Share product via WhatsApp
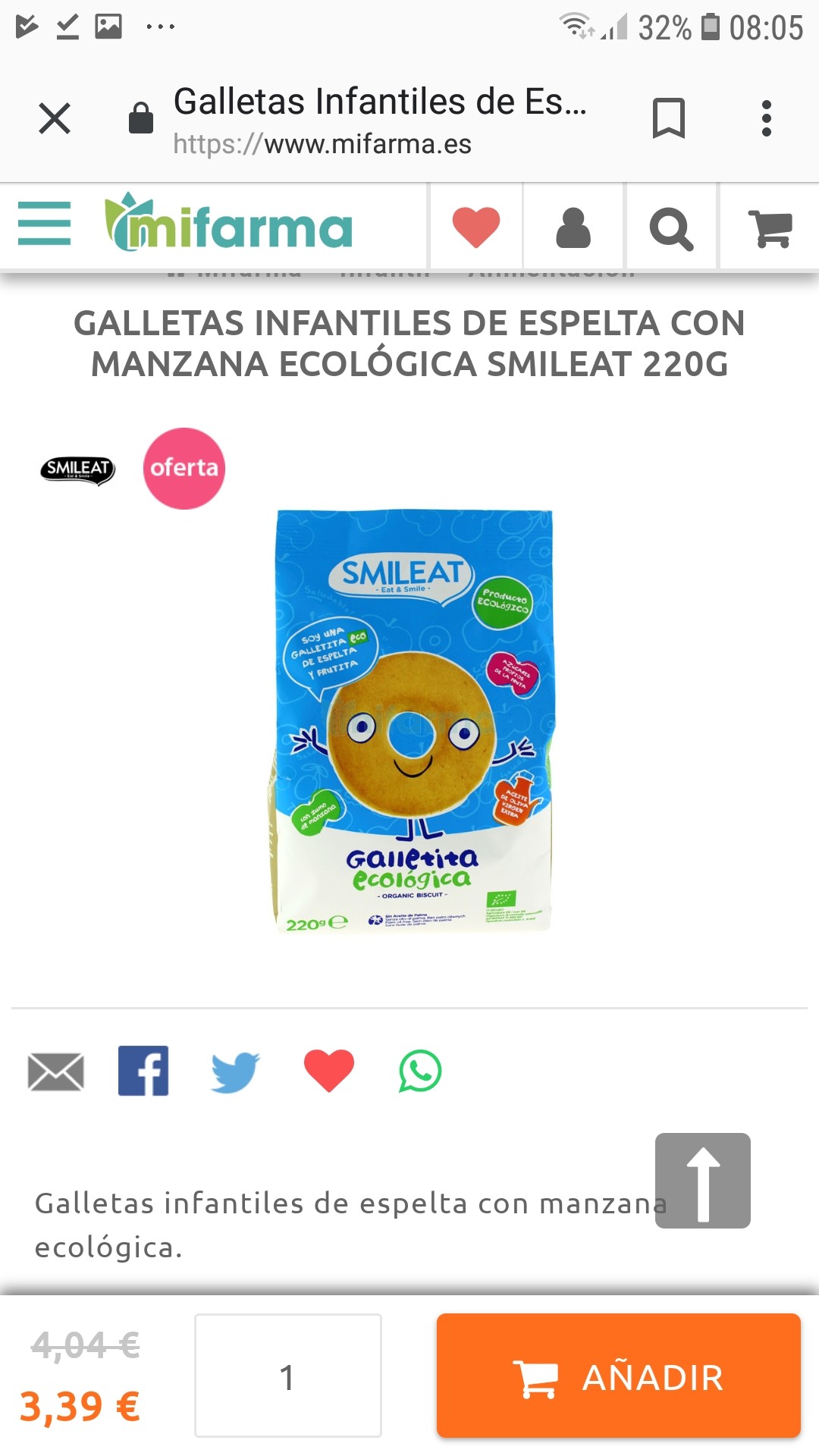This screenshot has height=1456, width=819. 420,1070
